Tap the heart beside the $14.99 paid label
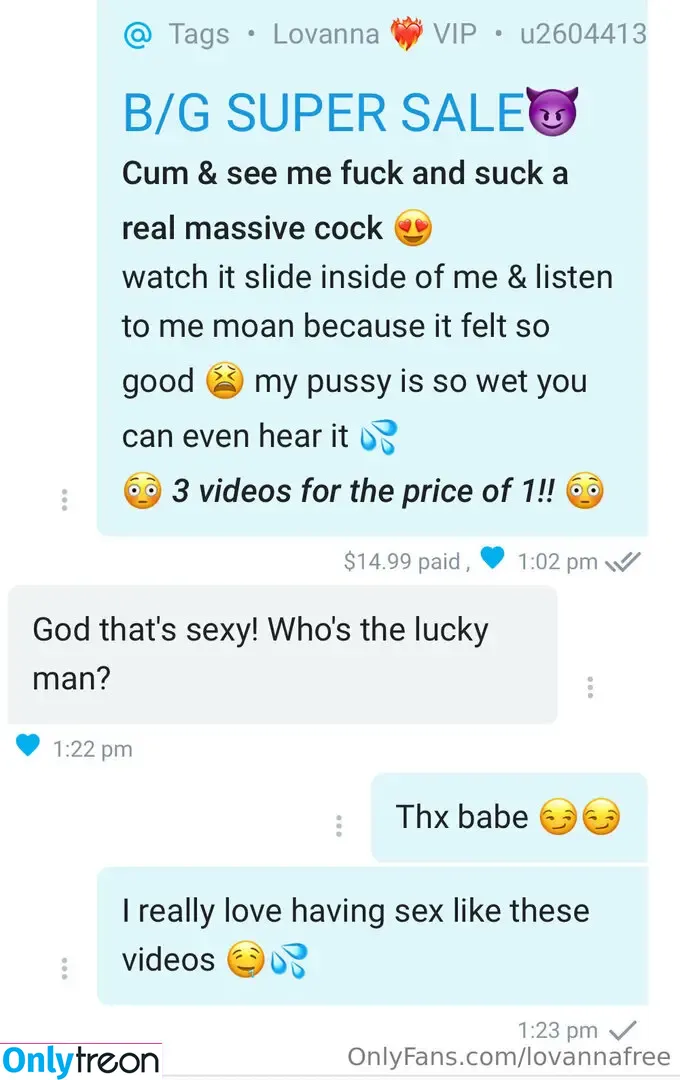The height and width of the screenshot is (1080, 680). tap(492, 559)
